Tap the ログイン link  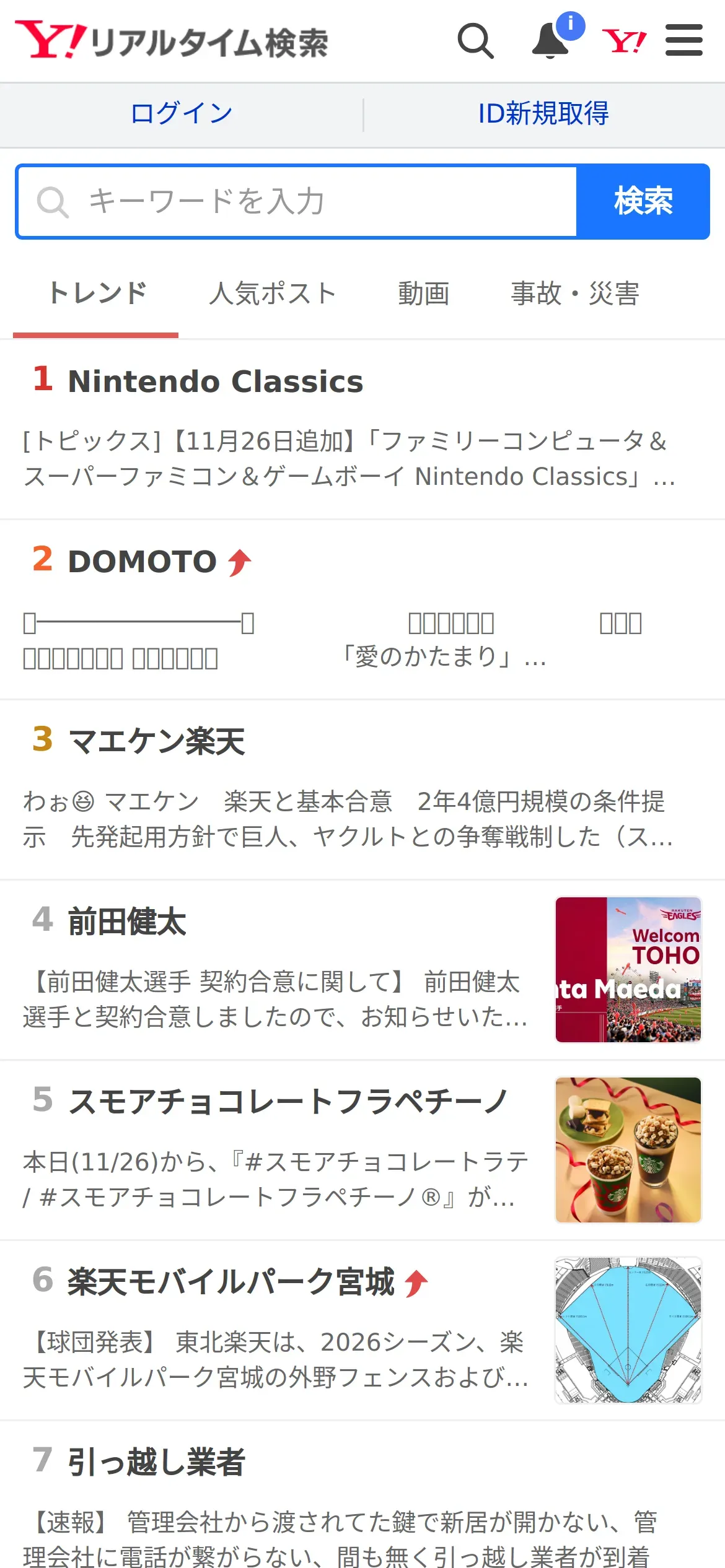coord(182,114)
